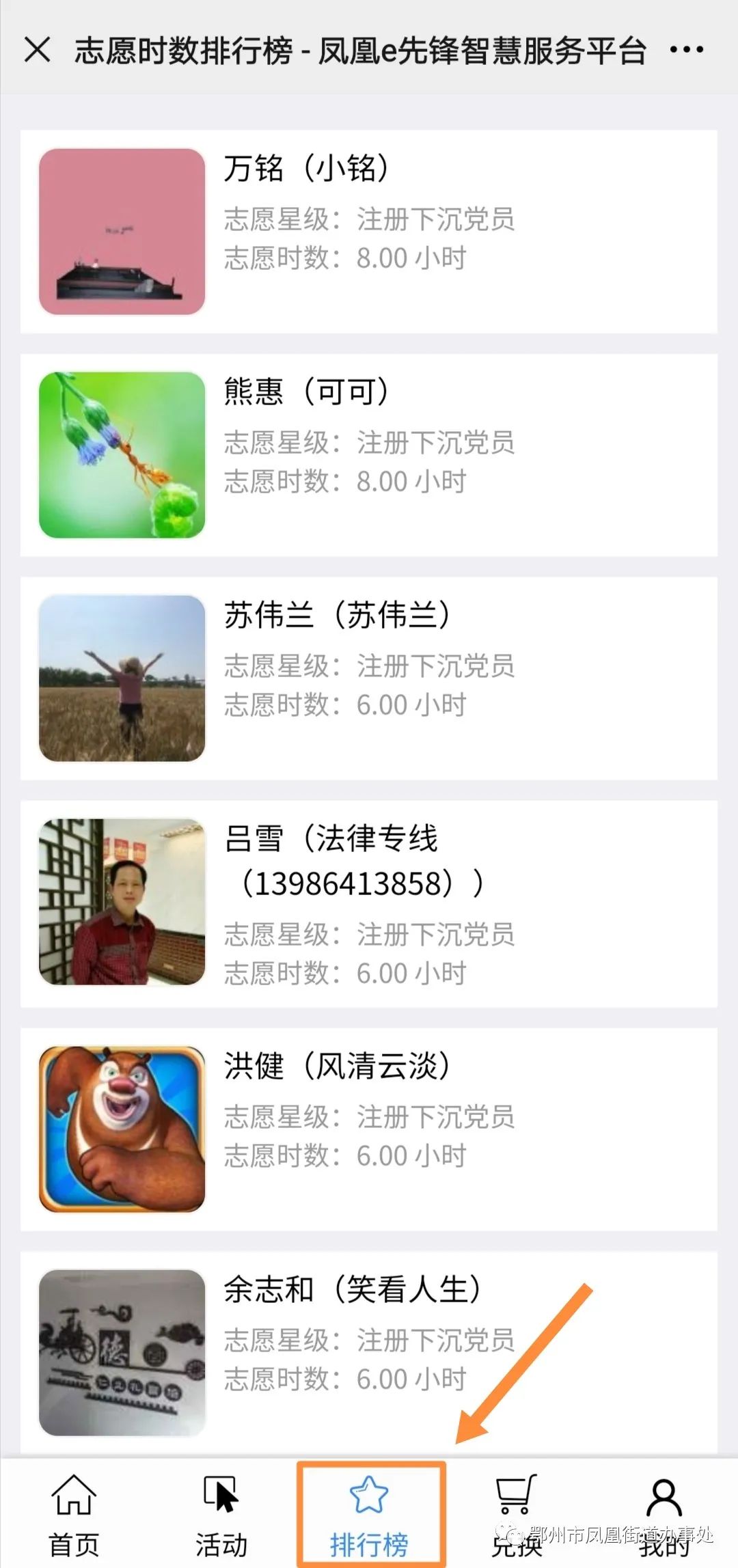Select the 排行榜 tab

coord(370,1515)
